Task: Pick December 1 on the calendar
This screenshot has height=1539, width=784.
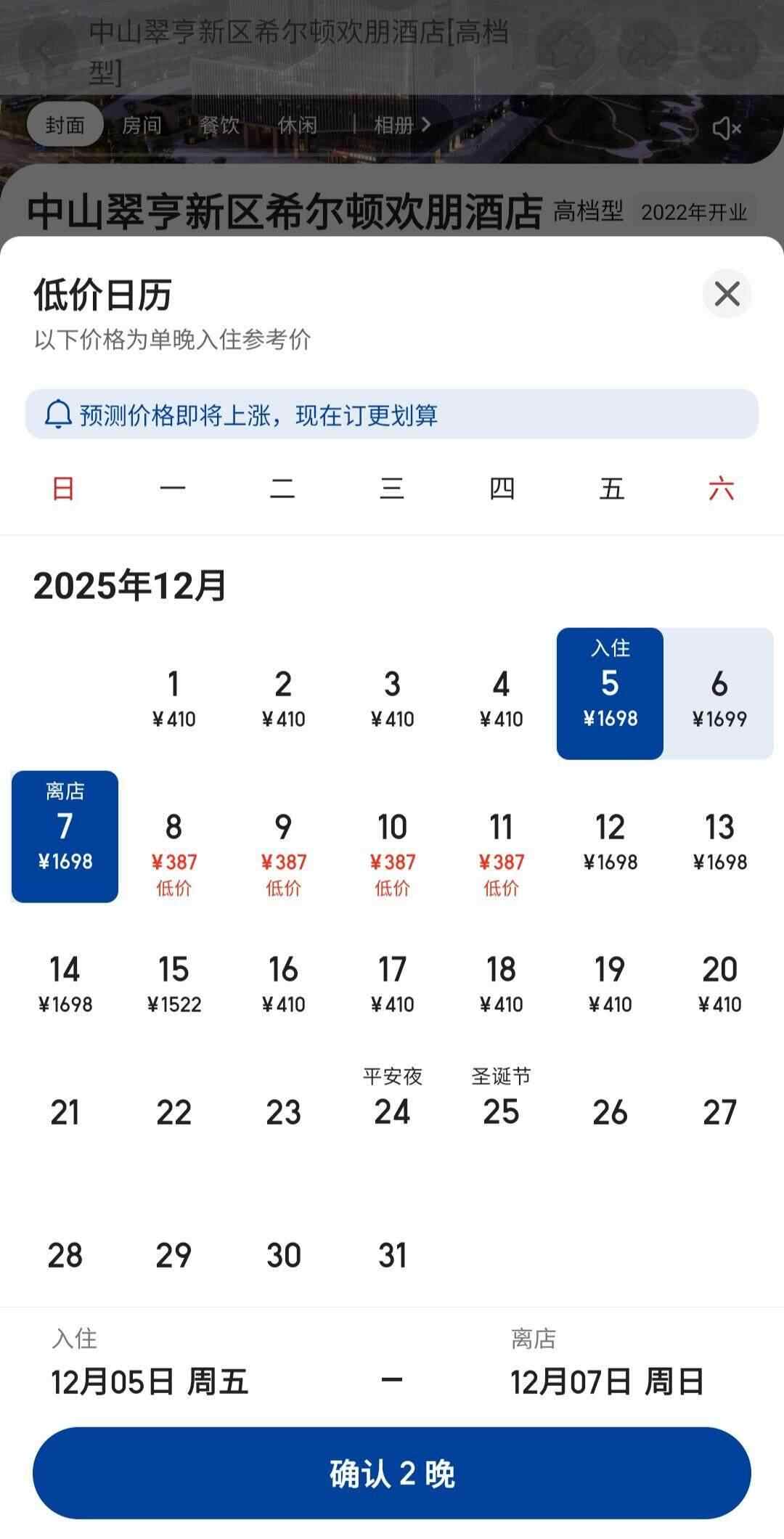Action: point(173,697)
